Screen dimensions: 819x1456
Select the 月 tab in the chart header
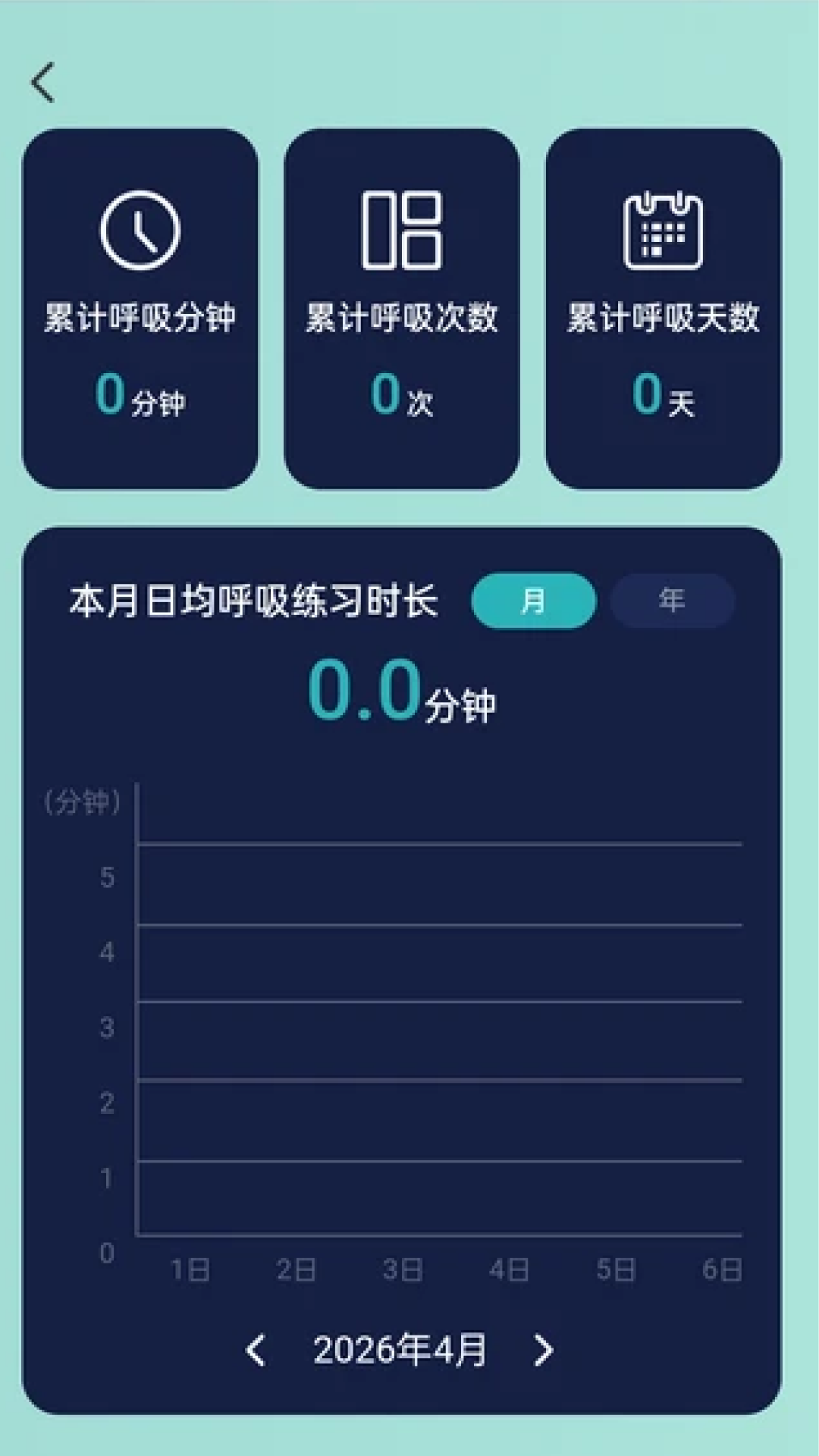(535, 600)
